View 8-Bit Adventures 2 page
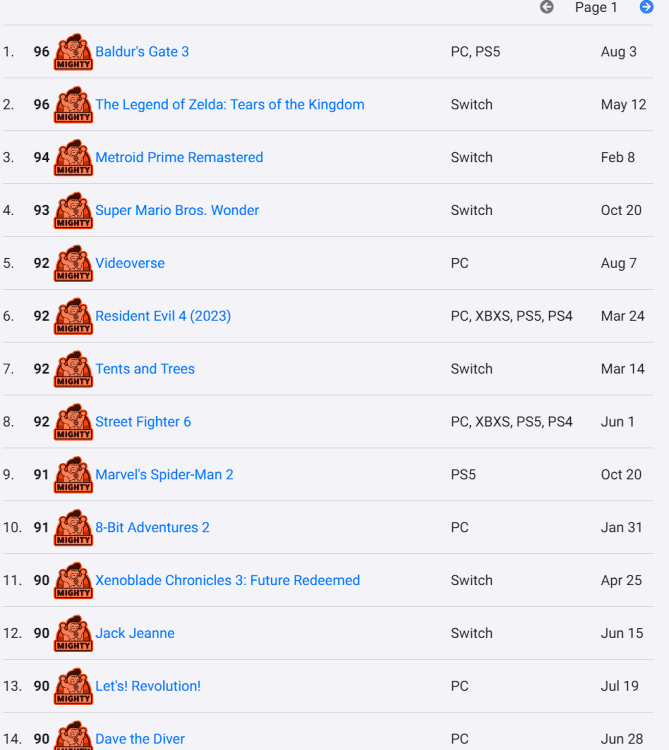The image size is (669, 750). (x=152, y=528)
